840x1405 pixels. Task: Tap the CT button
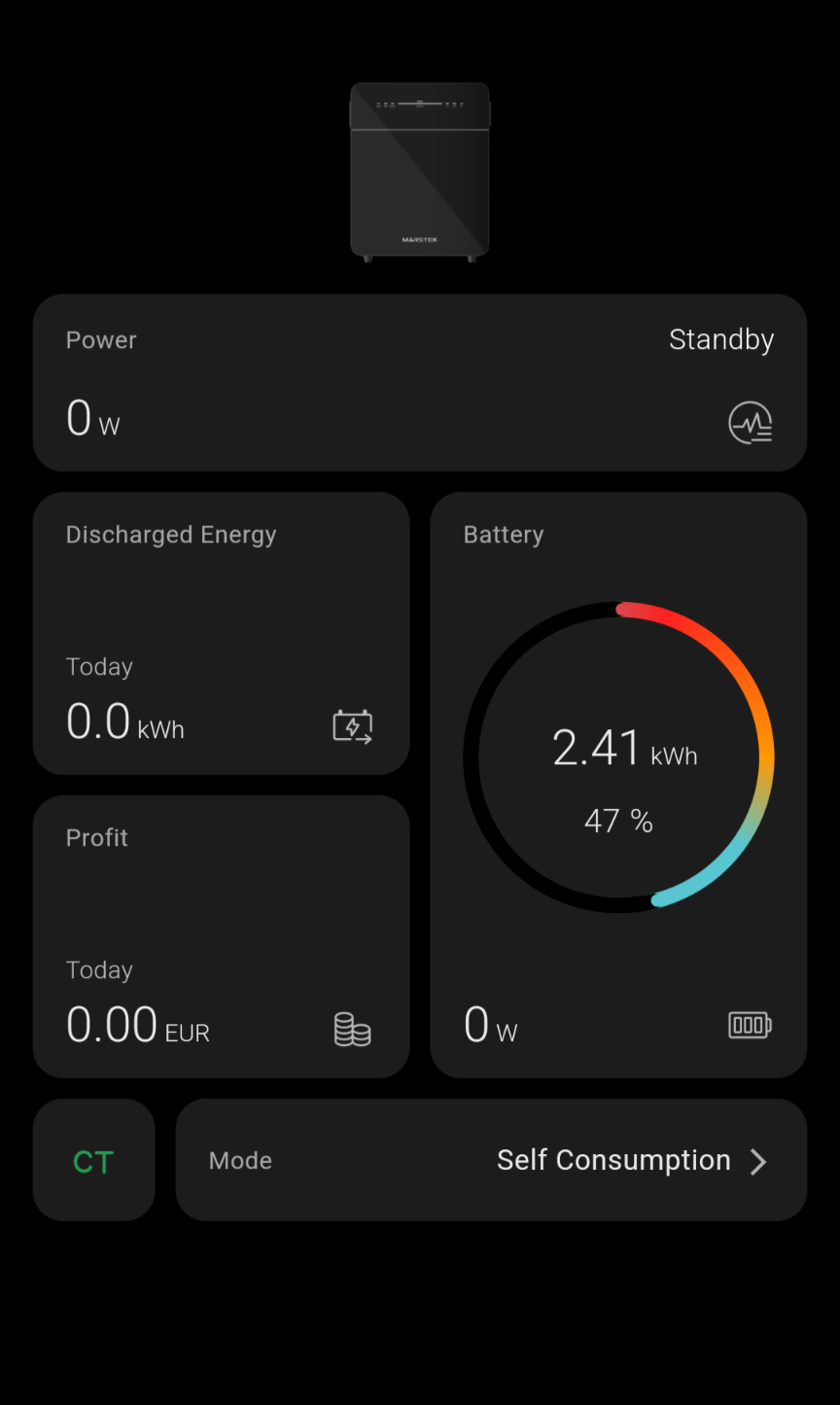93,1160
